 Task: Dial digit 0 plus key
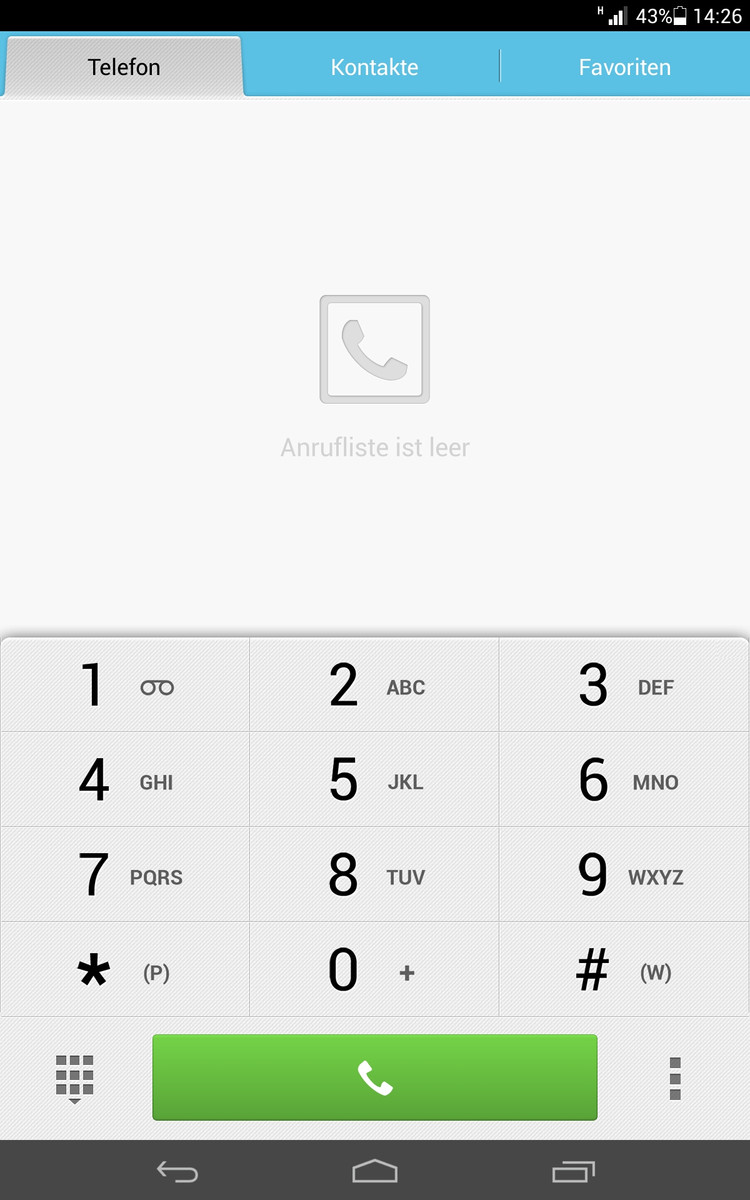click(374, 969)
